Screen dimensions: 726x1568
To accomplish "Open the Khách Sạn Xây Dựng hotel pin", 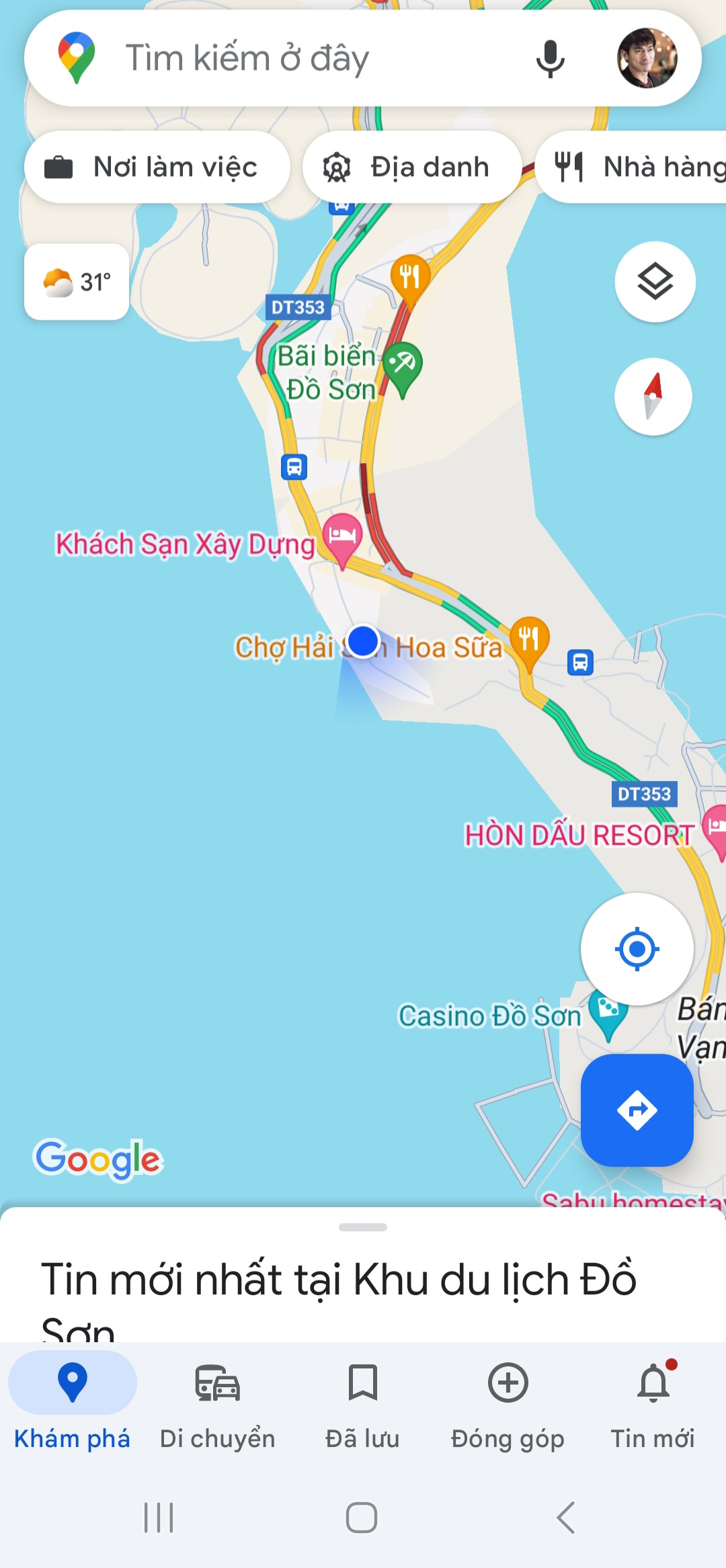I will click(x=342, y=537).
